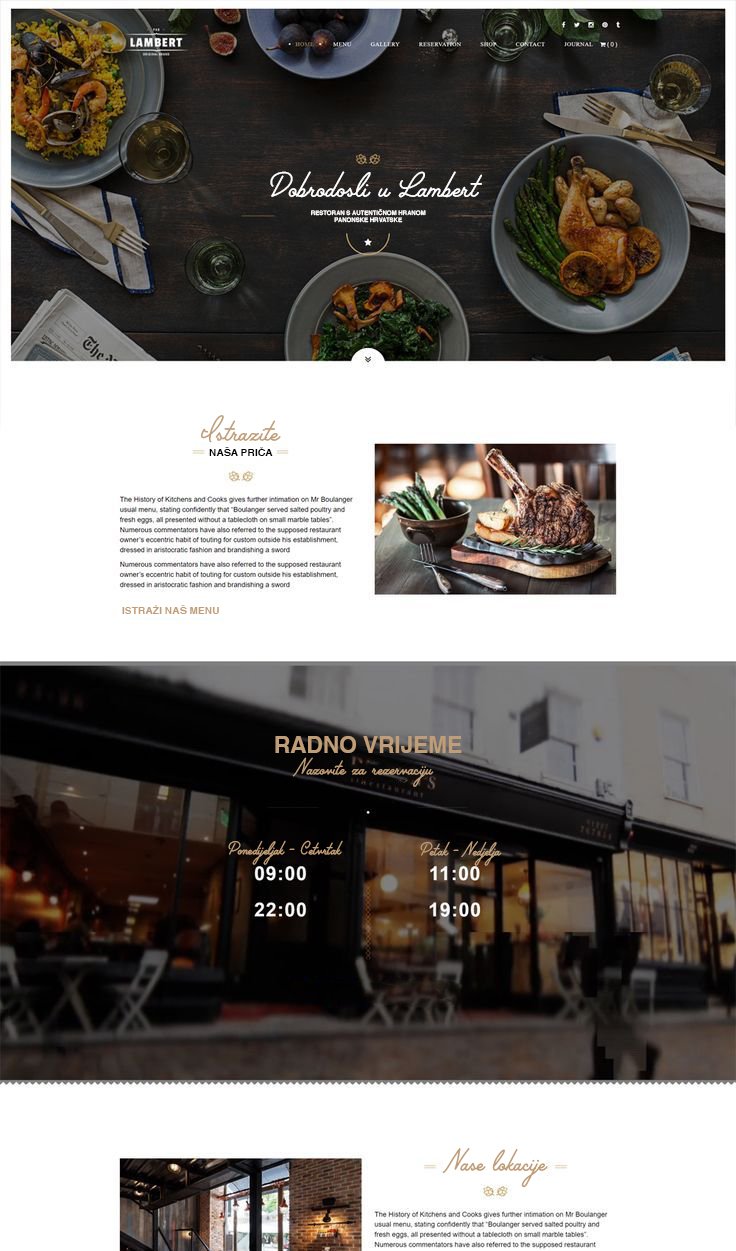Open the Reservation page
The width and height of the screenshot is (736, 1251).
coord(439,44)
